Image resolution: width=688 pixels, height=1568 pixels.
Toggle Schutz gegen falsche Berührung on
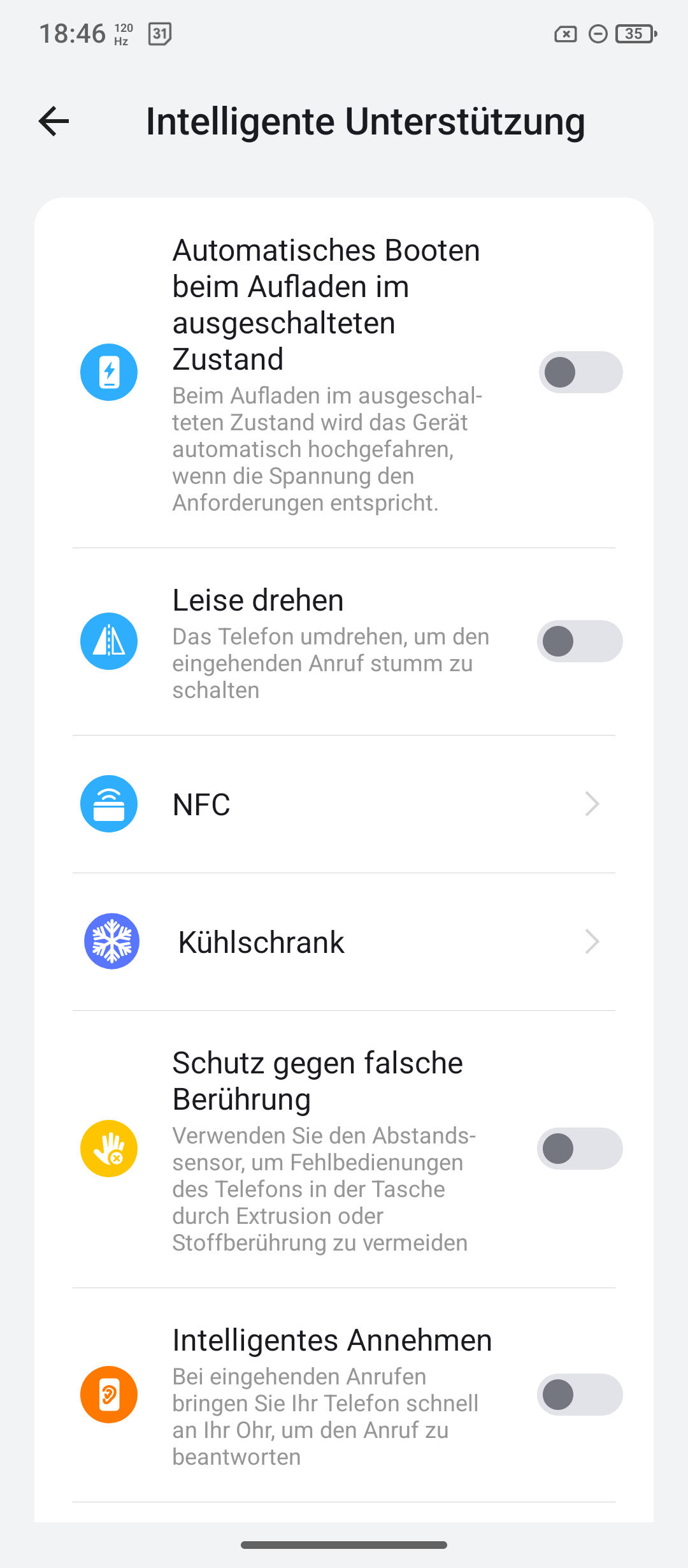[x=580, y=1149]
